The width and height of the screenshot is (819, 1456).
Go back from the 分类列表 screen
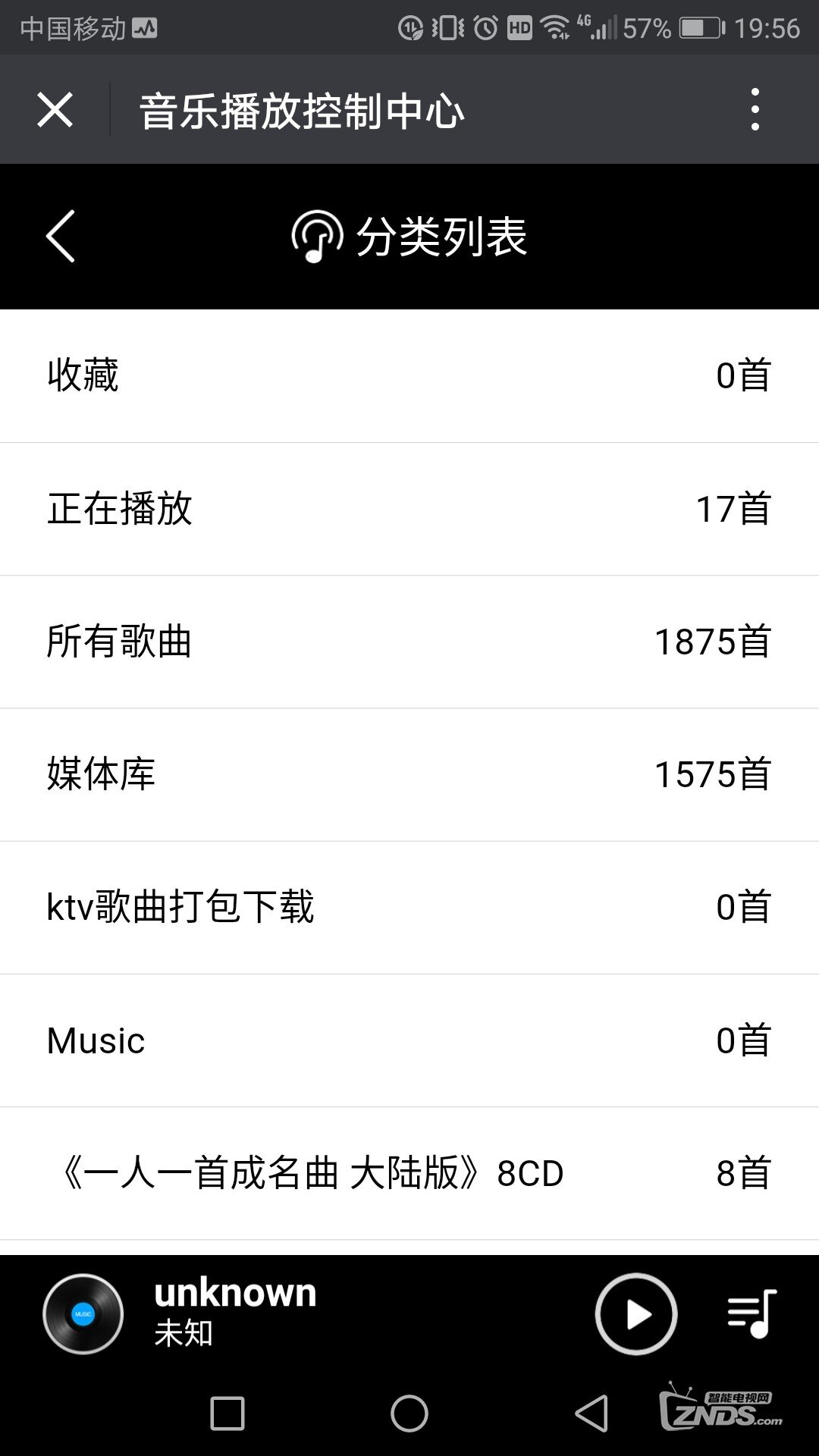point(61,237)
